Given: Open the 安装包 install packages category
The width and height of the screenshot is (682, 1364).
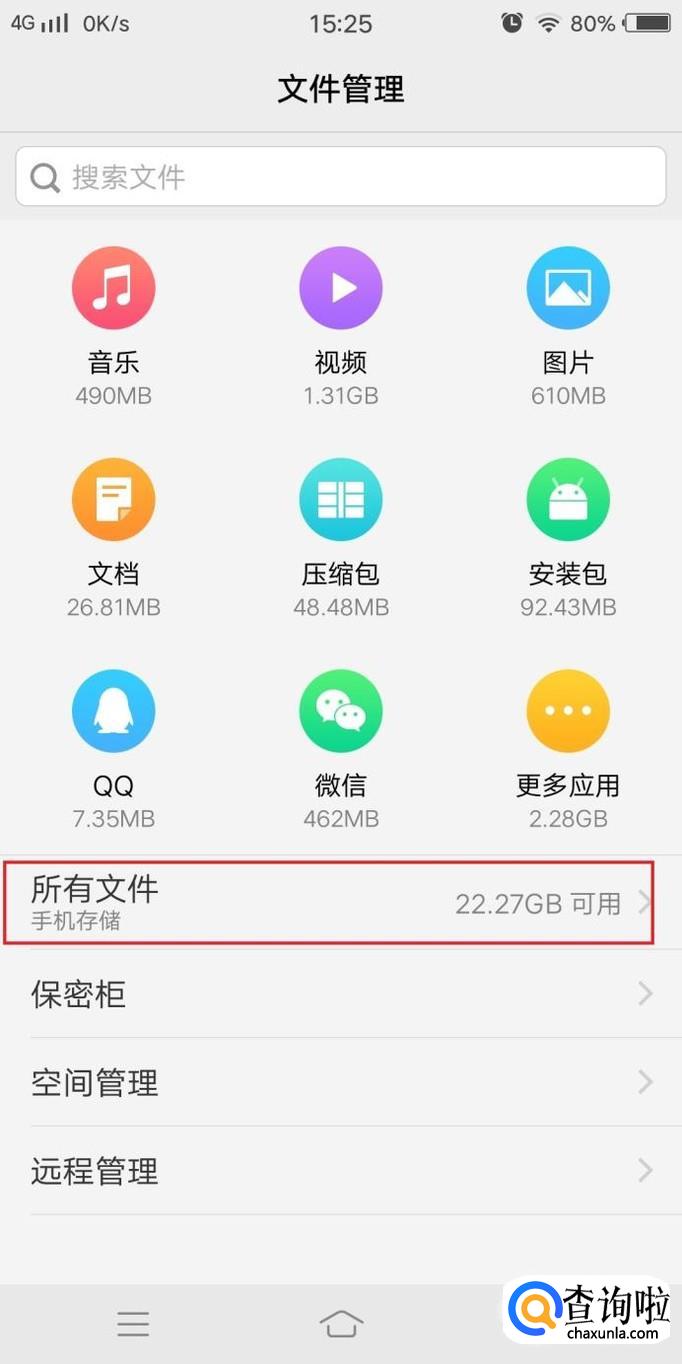Looking at the screenshot, I should (568, 500).
